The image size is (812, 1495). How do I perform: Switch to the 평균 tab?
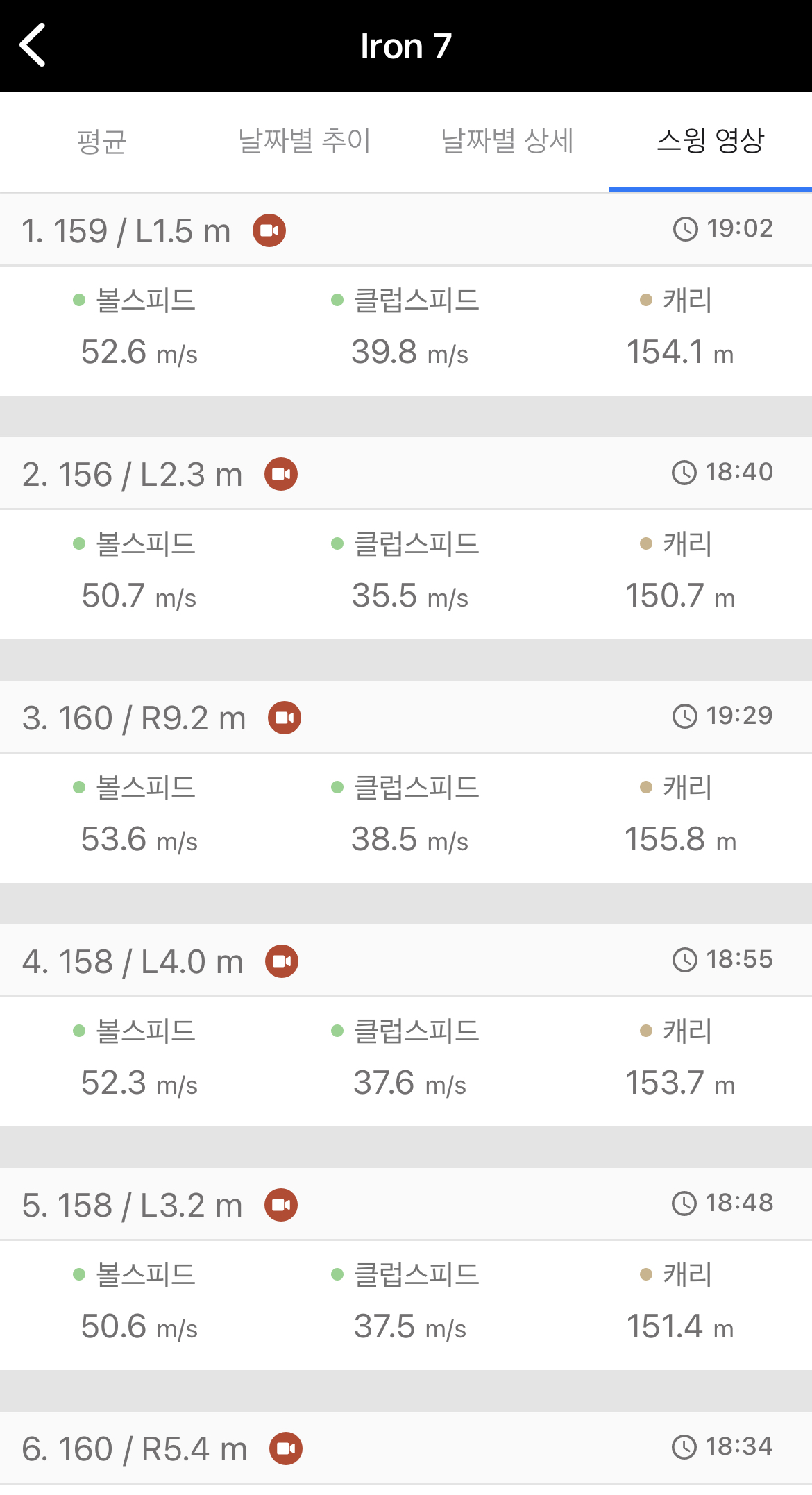click(x=101, y=142)
